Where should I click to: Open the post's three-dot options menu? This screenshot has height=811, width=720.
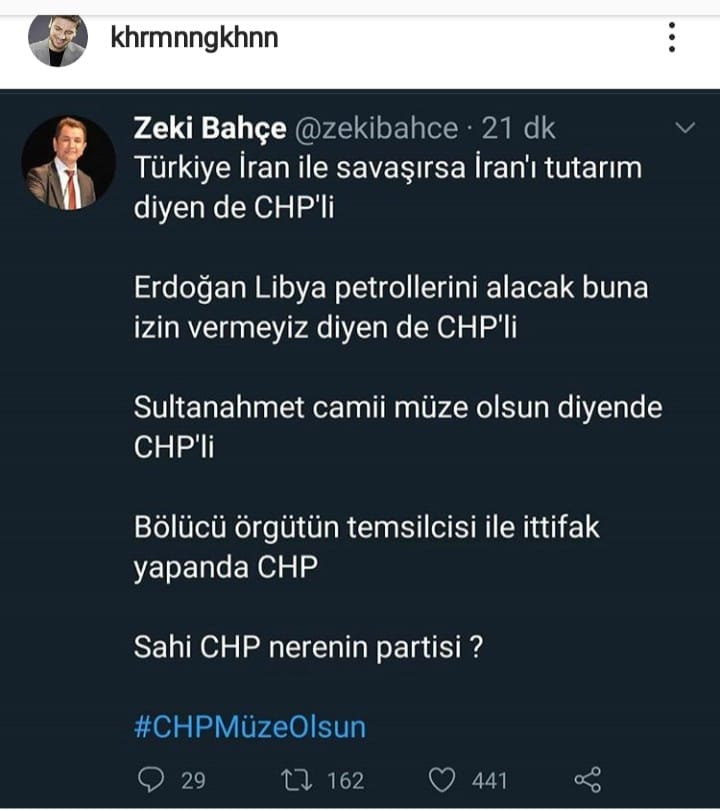click(x=671, y=37)
